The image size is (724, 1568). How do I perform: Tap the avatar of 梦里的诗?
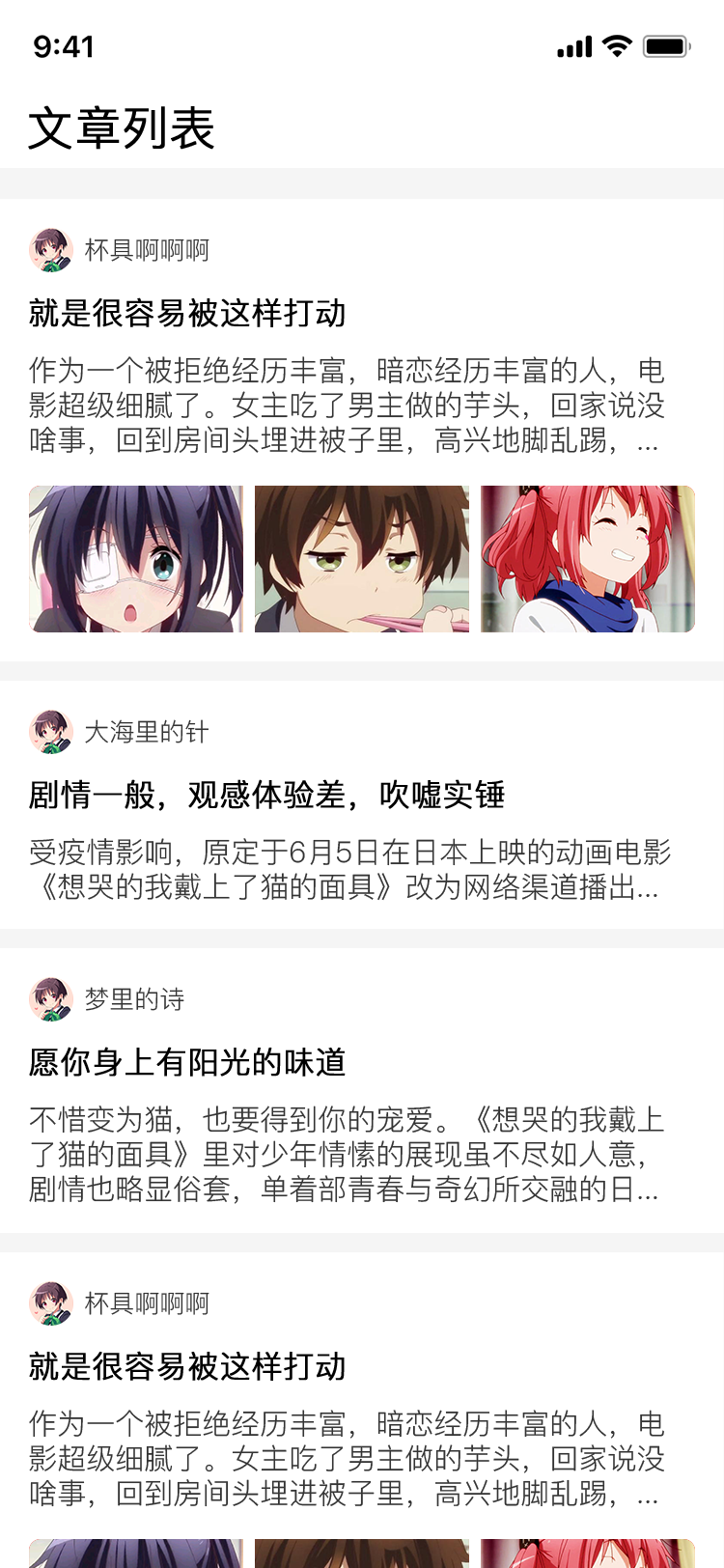pos(51,999)
